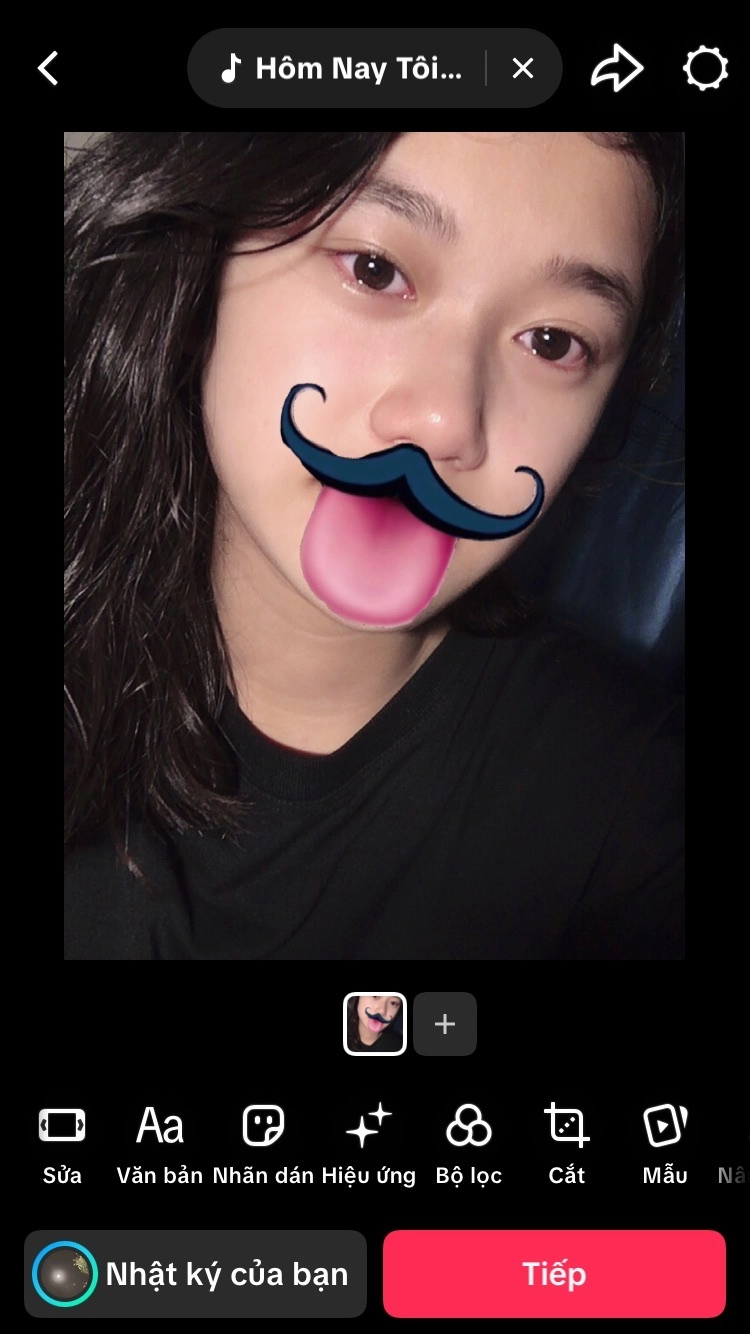This screenshot has height=1334, width=750.
Task: Tap the share arrow icon
Action: [616, 68]
